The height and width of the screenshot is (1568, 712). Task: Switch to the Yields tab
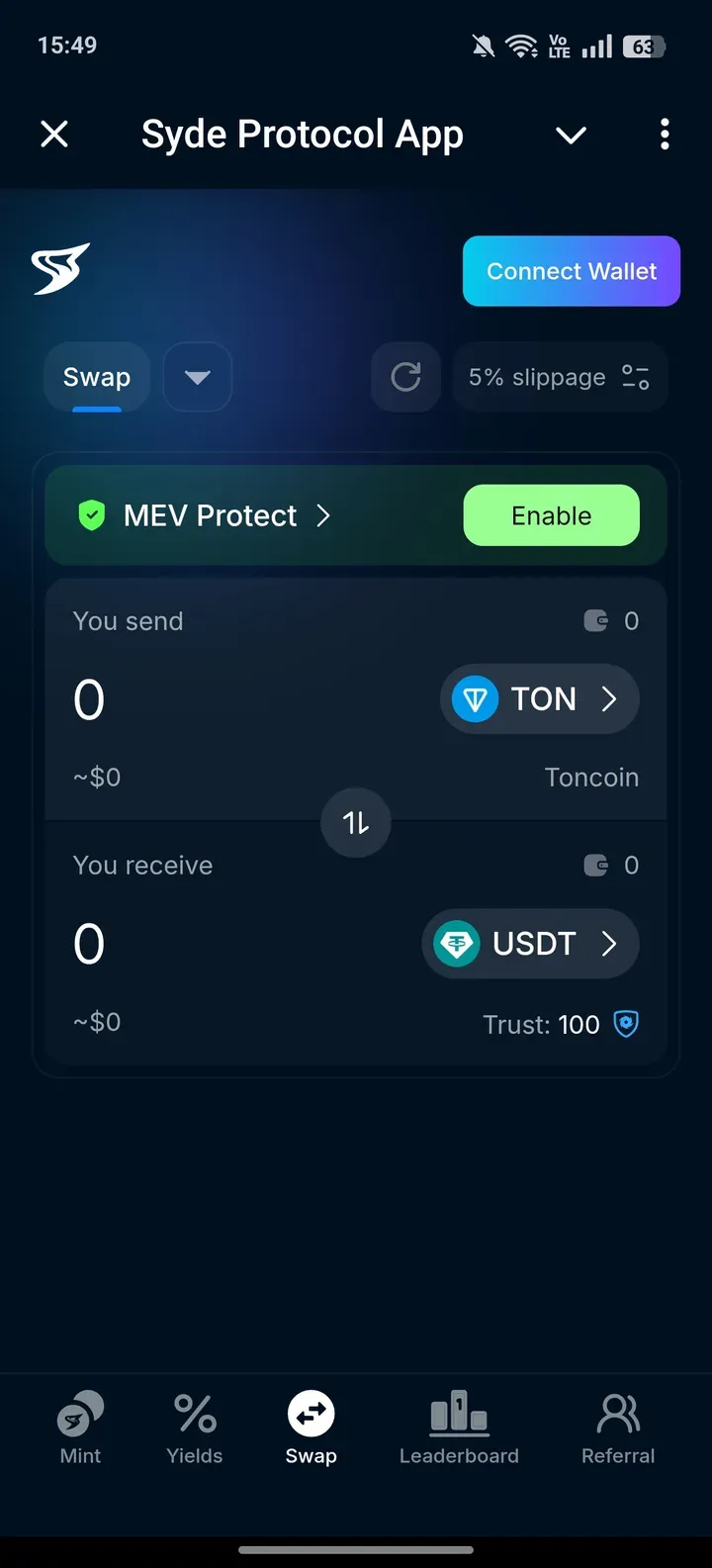[x=195, y=1428]
